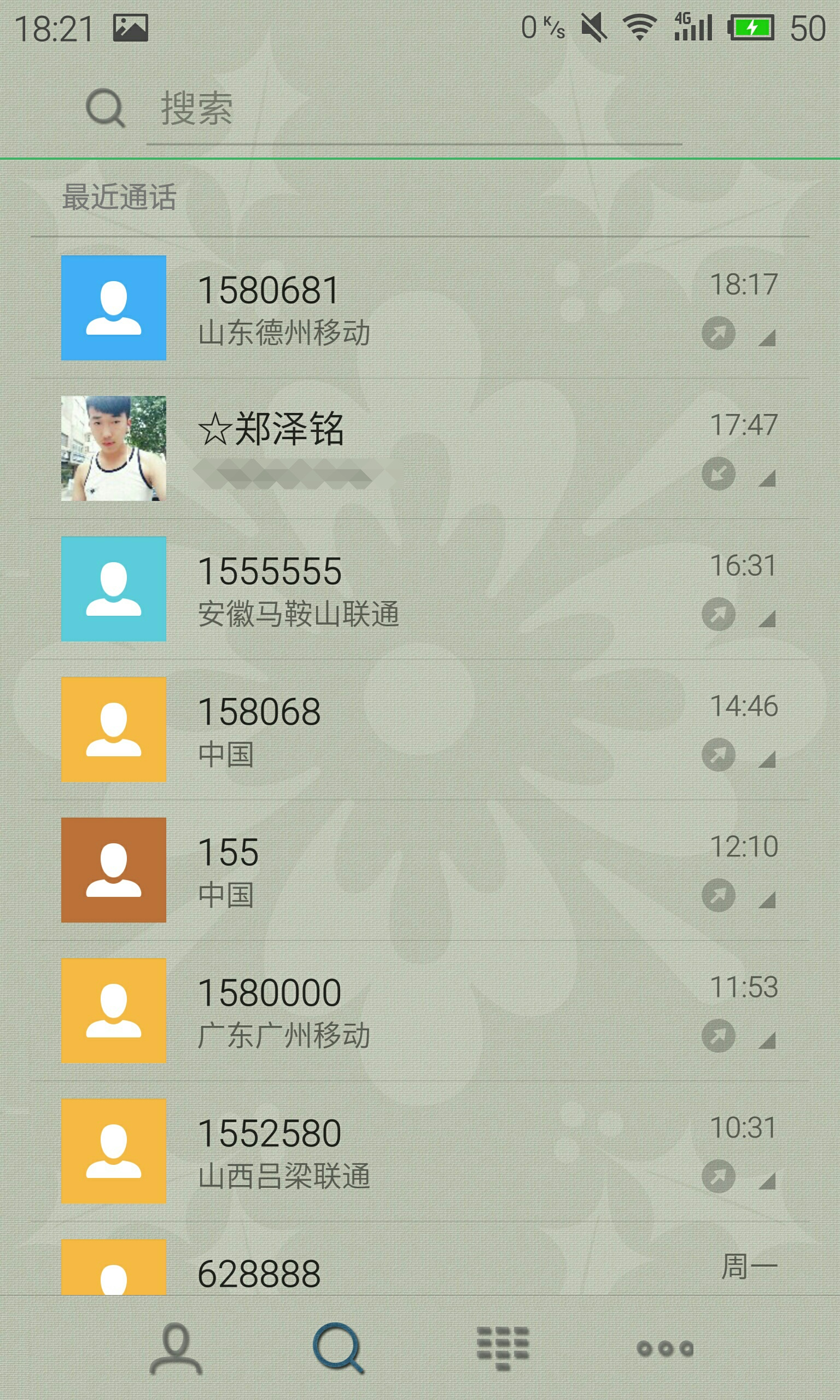
Task: Call back 1580681 from 山东德州移动
Action: 420,308
